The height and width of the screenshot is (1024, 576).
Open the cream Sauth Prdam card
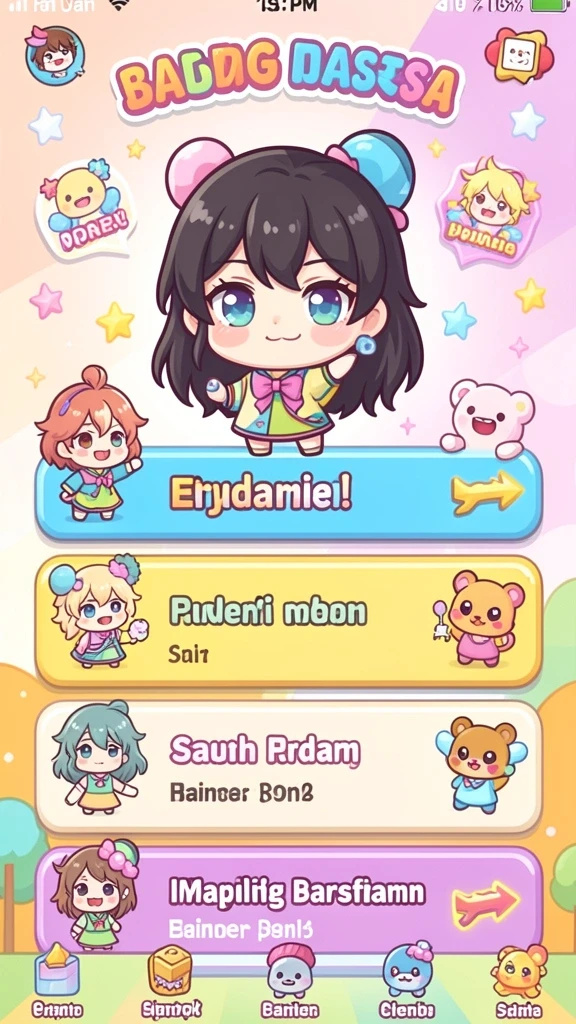[288, 768]
